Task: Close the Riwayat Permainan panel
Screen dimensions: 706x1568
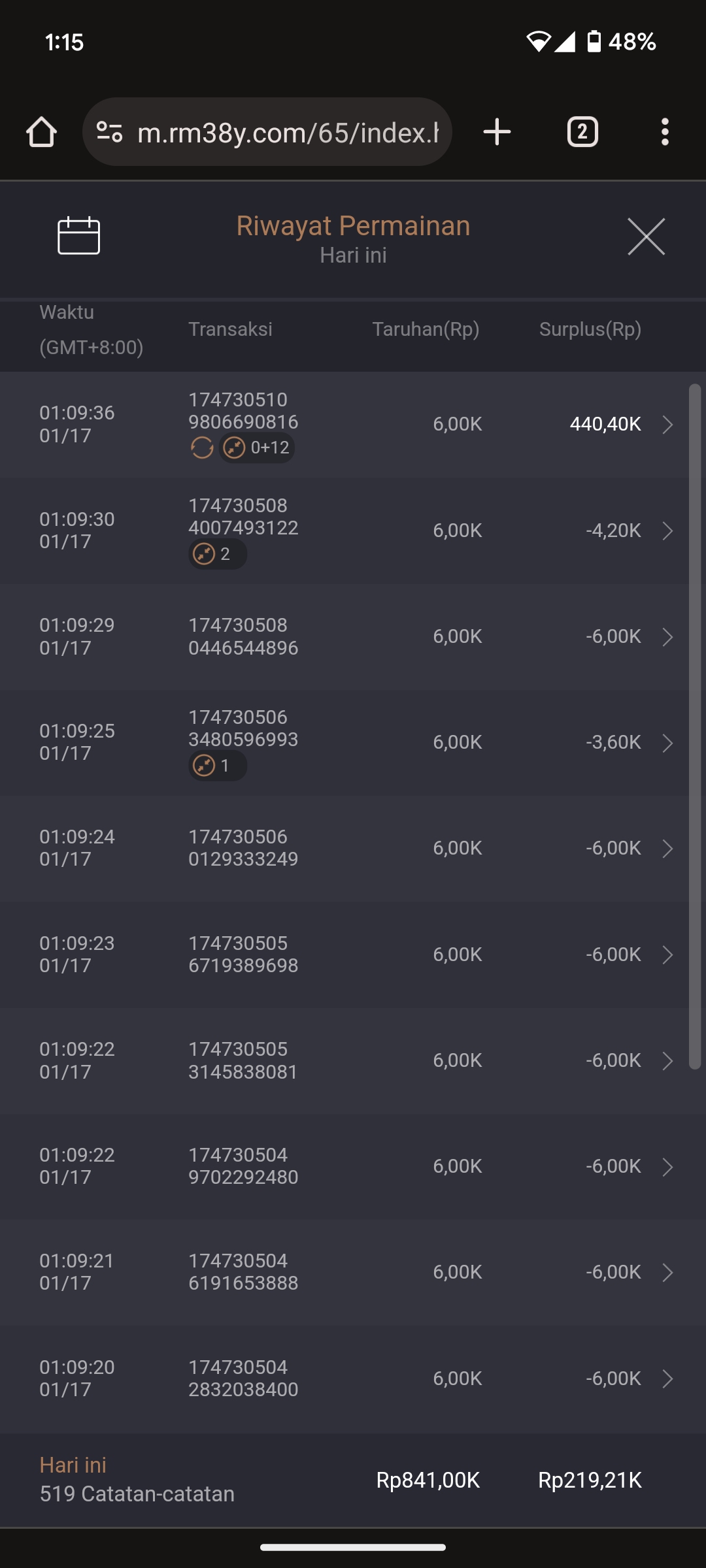Action: point(646,237)
